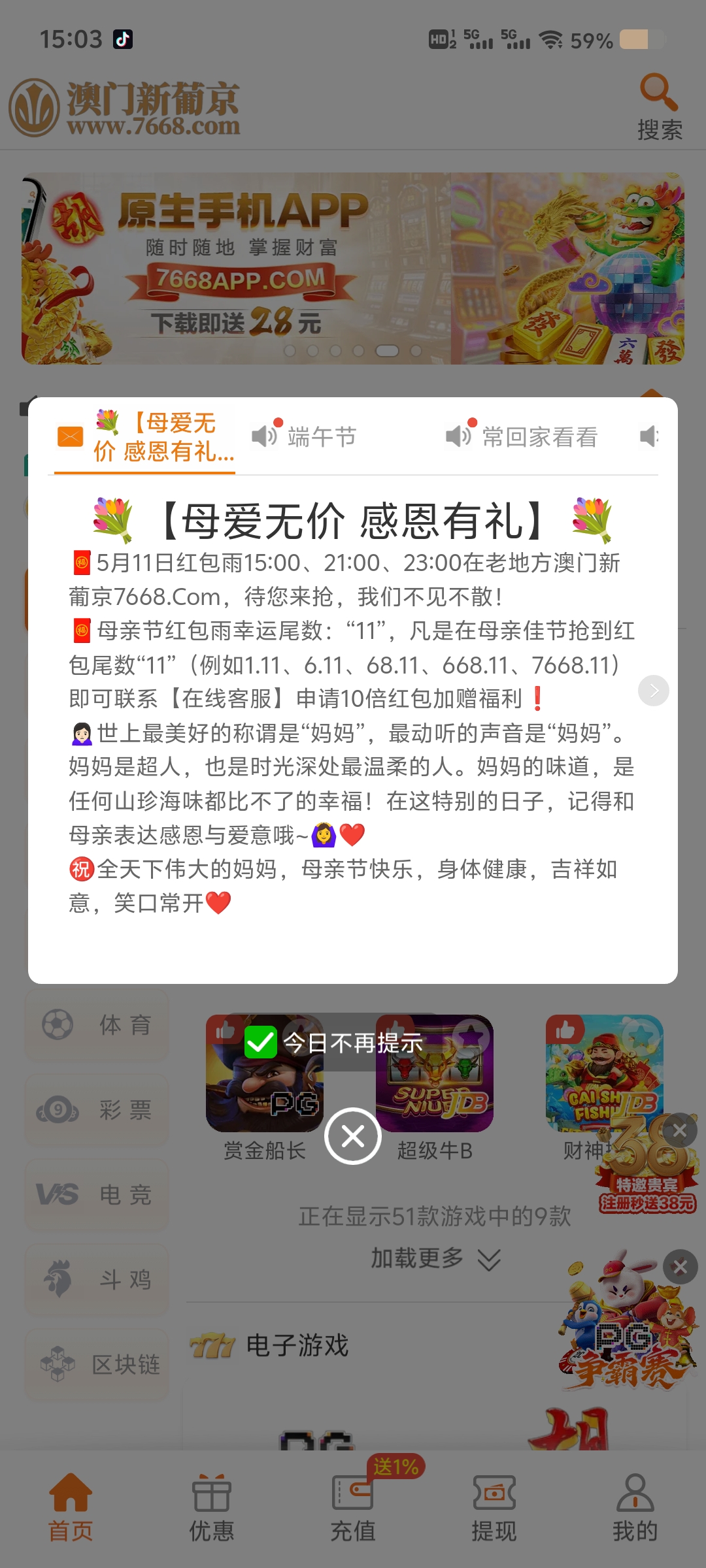Select the 母爱无价 感恩有礼 tab
Viewport: 706px width, 1568px height.
145,436
